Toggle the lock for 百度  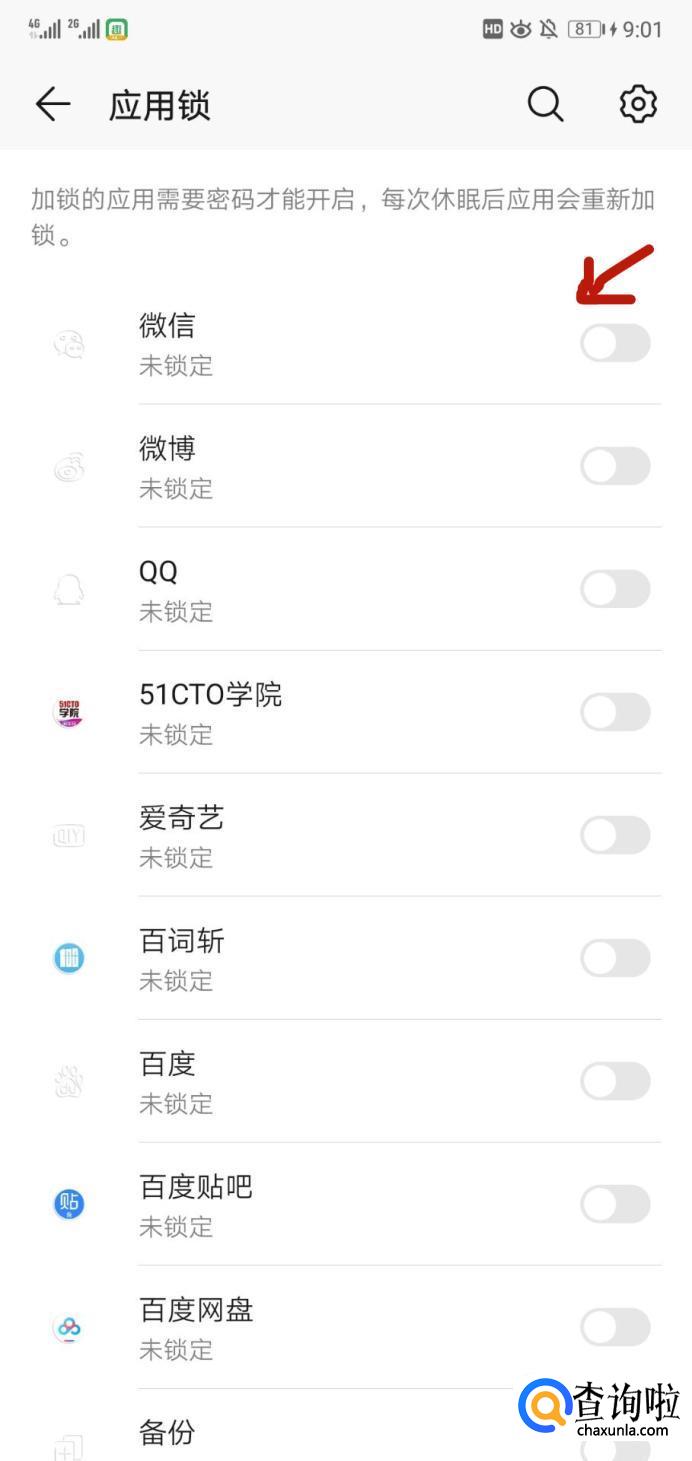click(x=615, y=1081)
